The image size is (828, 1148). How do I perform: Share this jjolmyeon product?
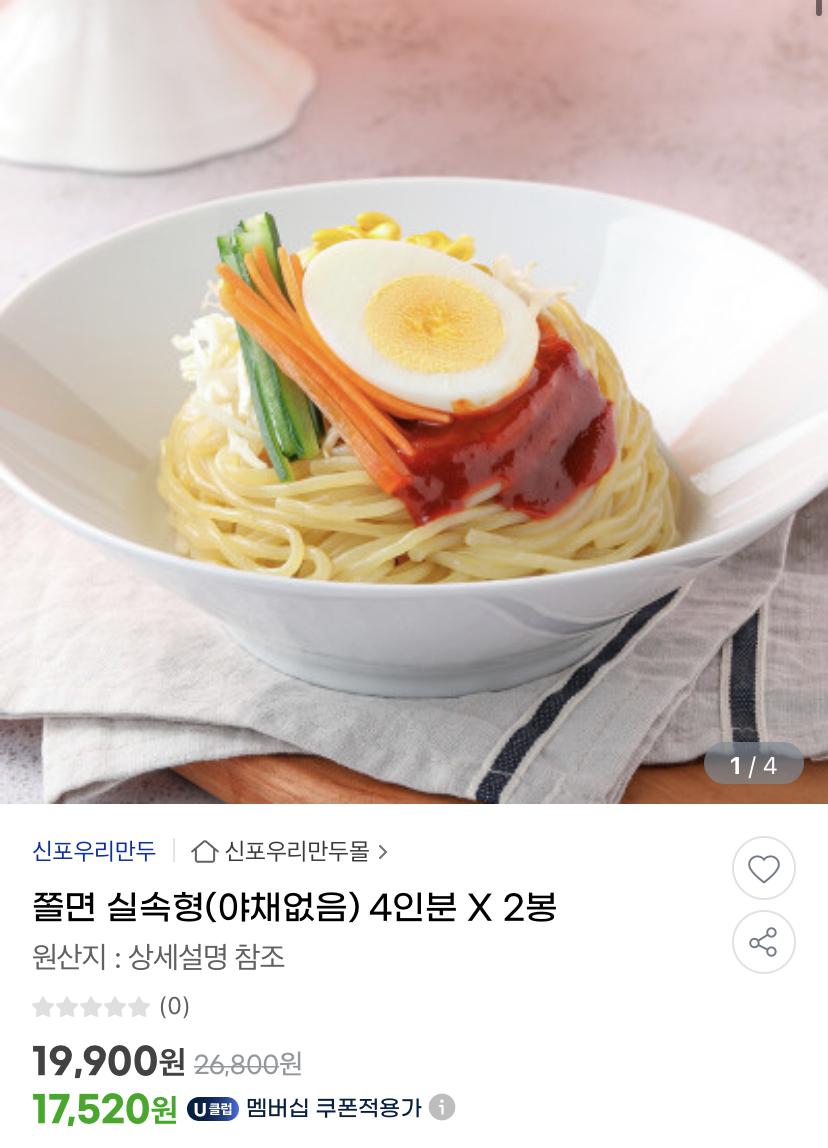[x=763, y=942]
